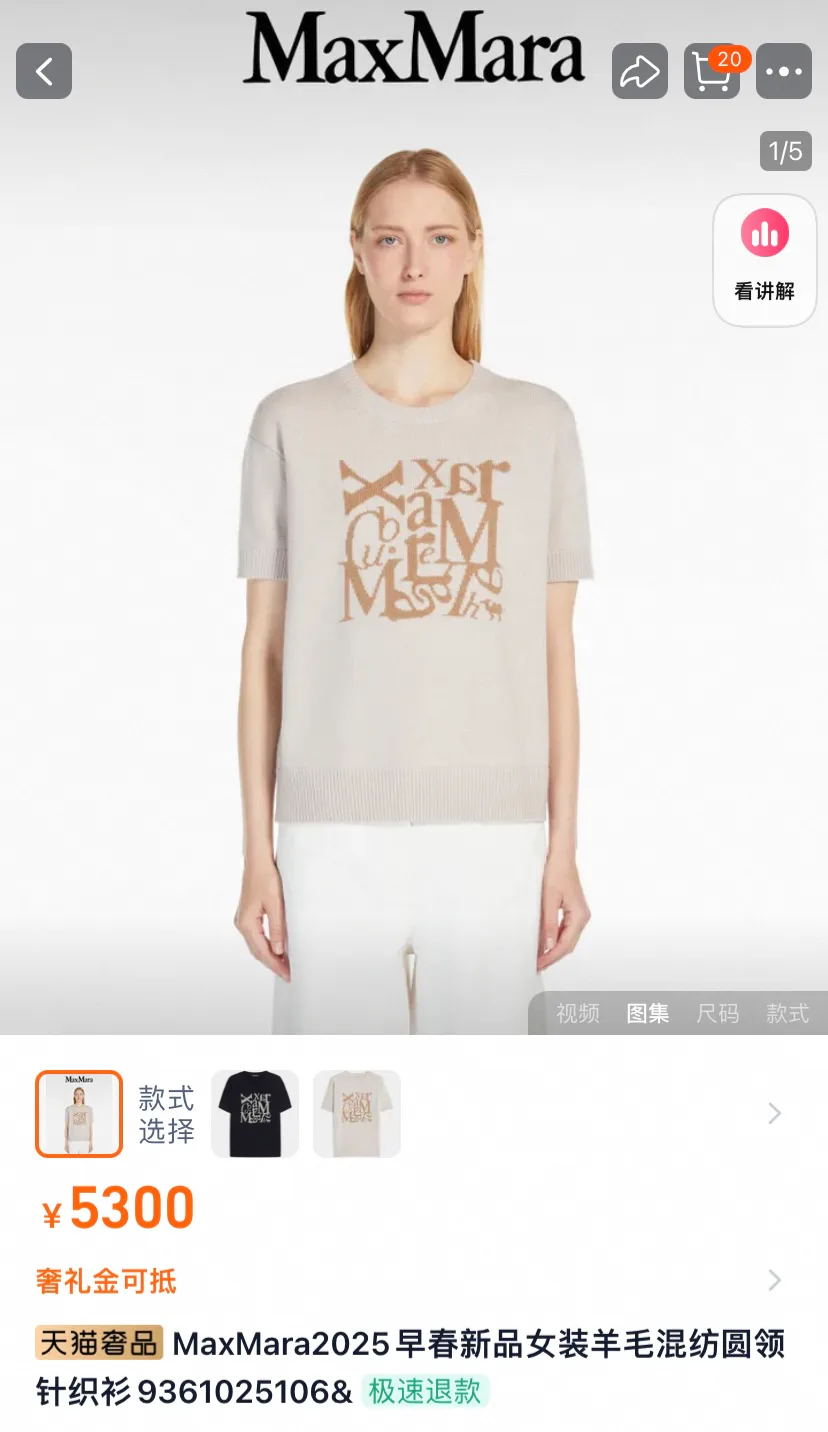
Task: Switch to the 视频 tab
Action: click(578, 1013)
